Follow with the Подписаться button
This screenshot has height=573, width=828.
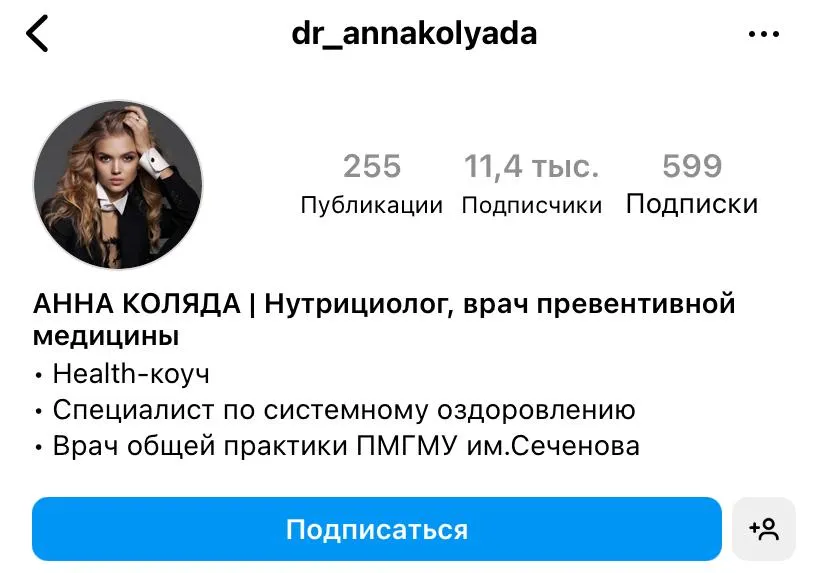376,529
